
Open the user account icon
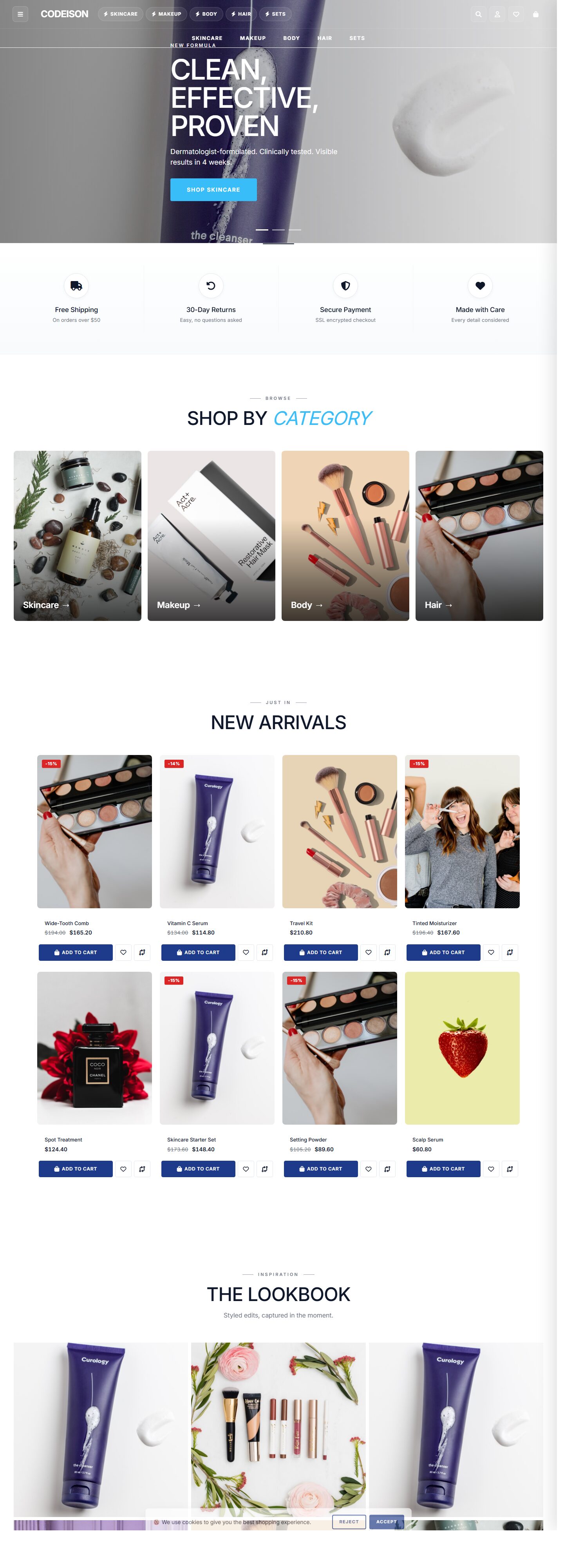click(x=497, y=14)
